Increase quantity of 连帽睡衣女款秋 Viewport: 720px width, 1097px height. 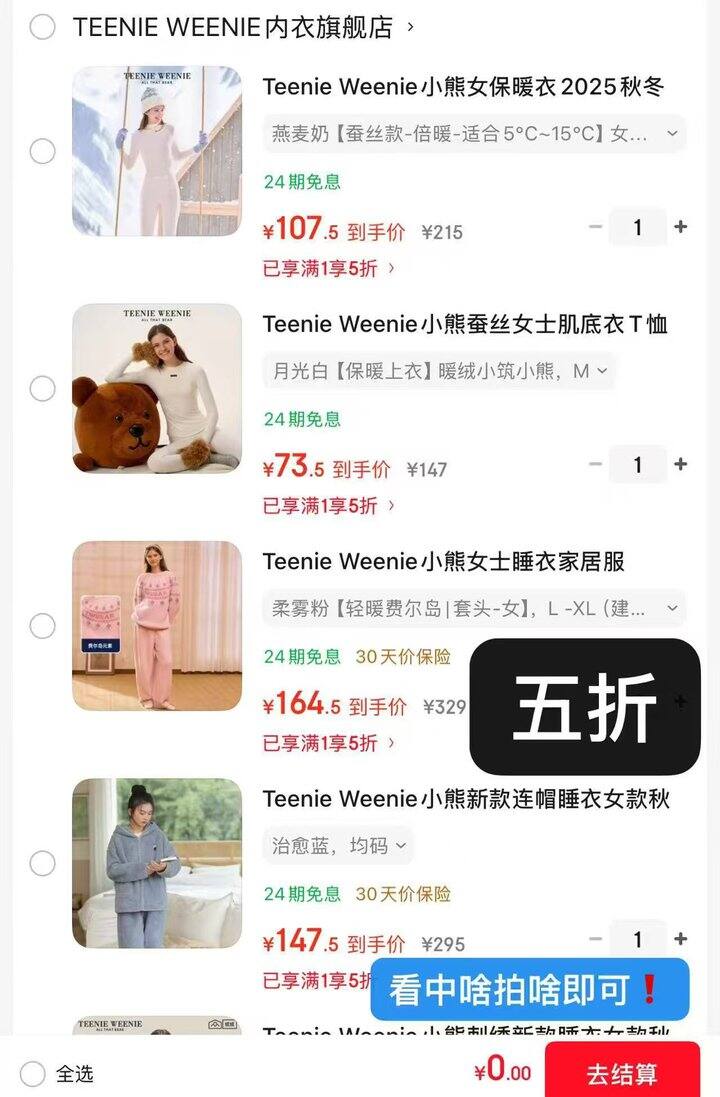pos(679,939)
